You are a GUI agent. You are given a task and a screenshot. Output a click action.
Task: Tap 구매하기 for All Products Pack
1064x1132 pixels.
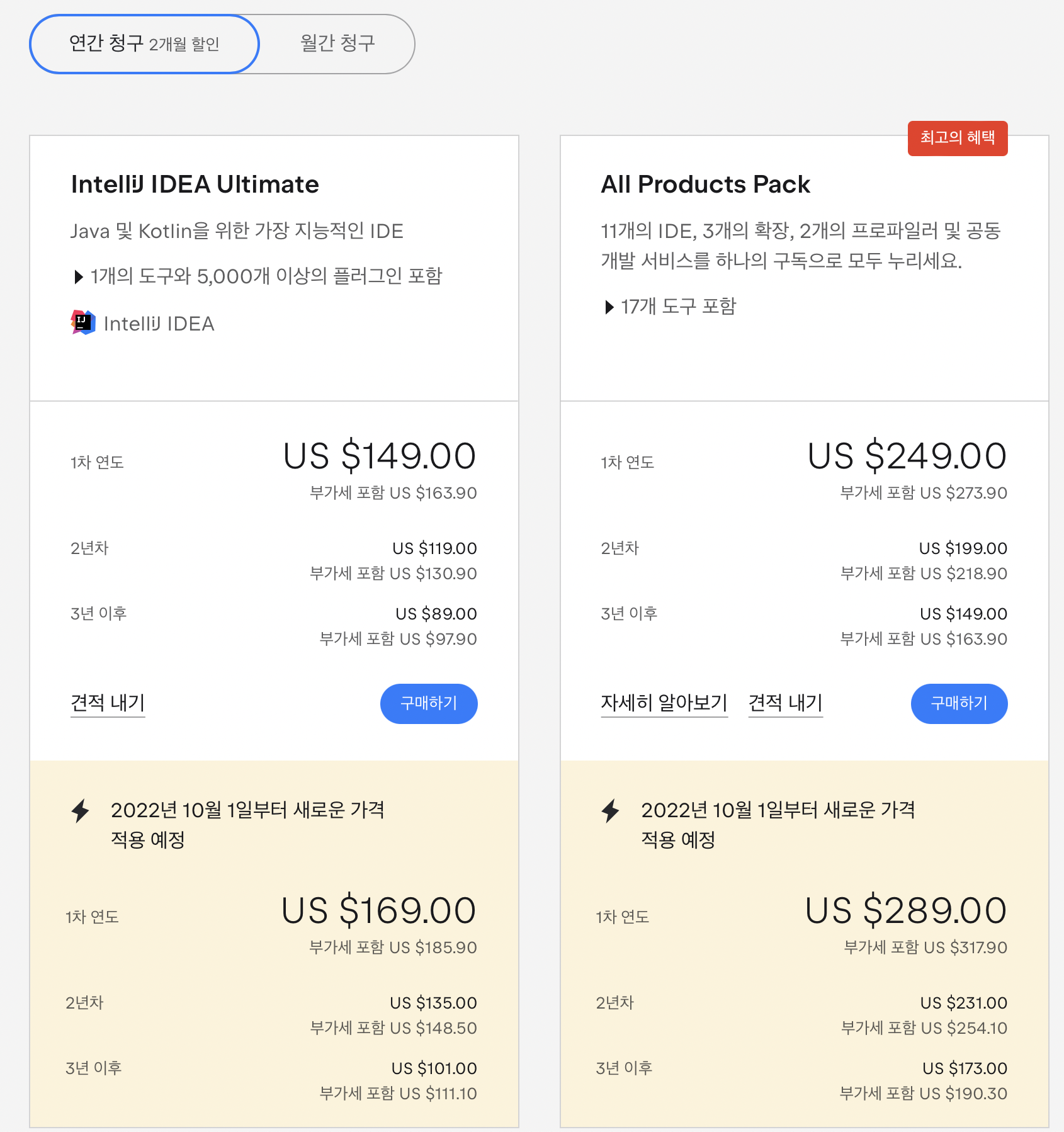click(x=959, y=703)
